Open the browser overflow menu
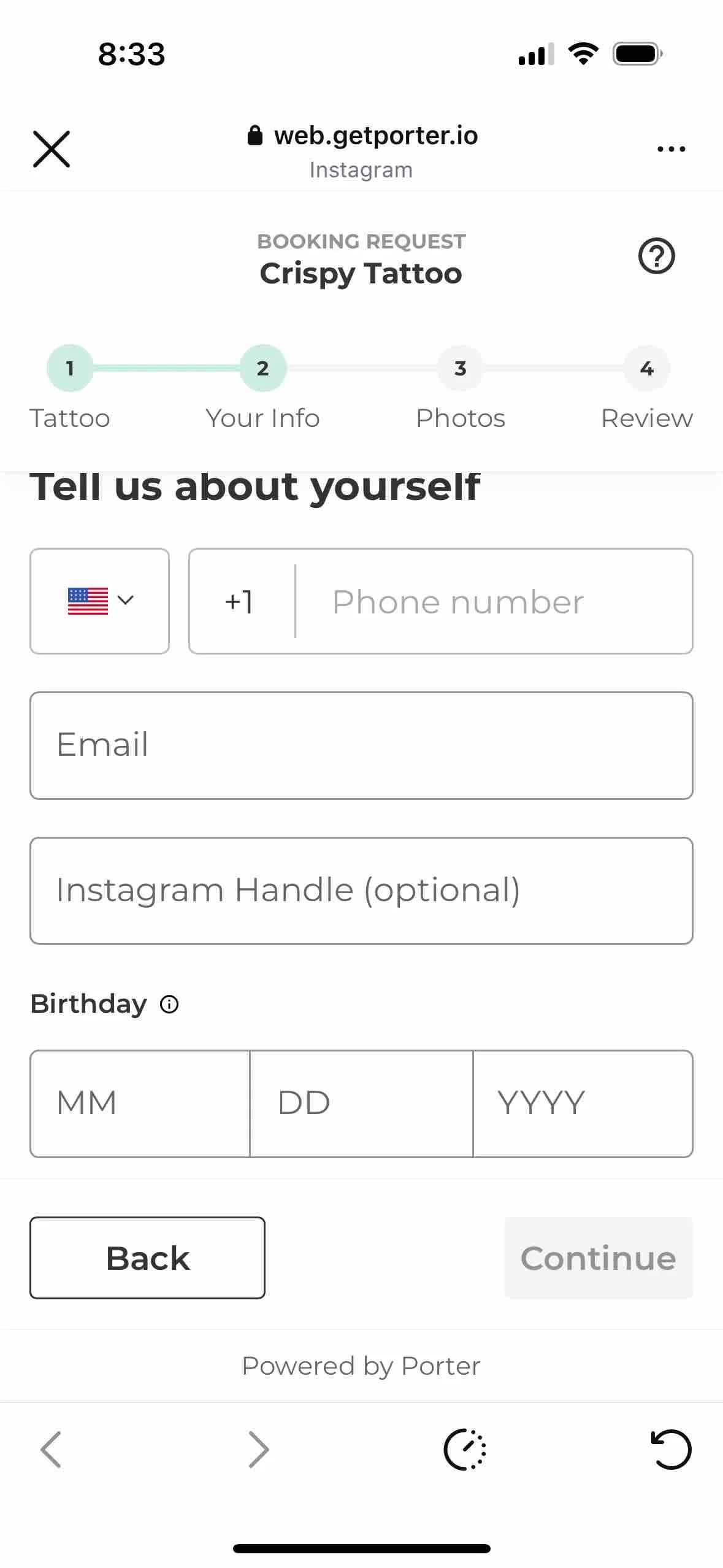 pyautogui.click(x=671, y=149)
